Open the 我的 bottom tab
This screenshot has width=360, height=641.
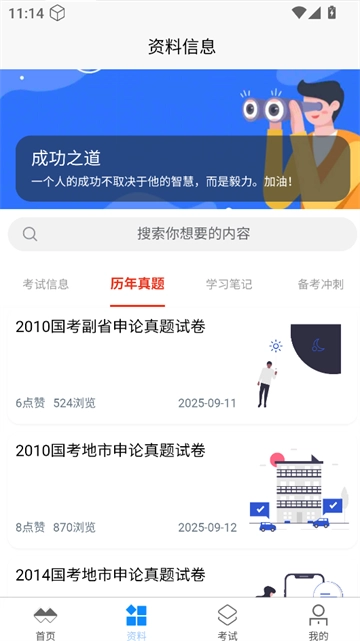click(x=318, y=621)
